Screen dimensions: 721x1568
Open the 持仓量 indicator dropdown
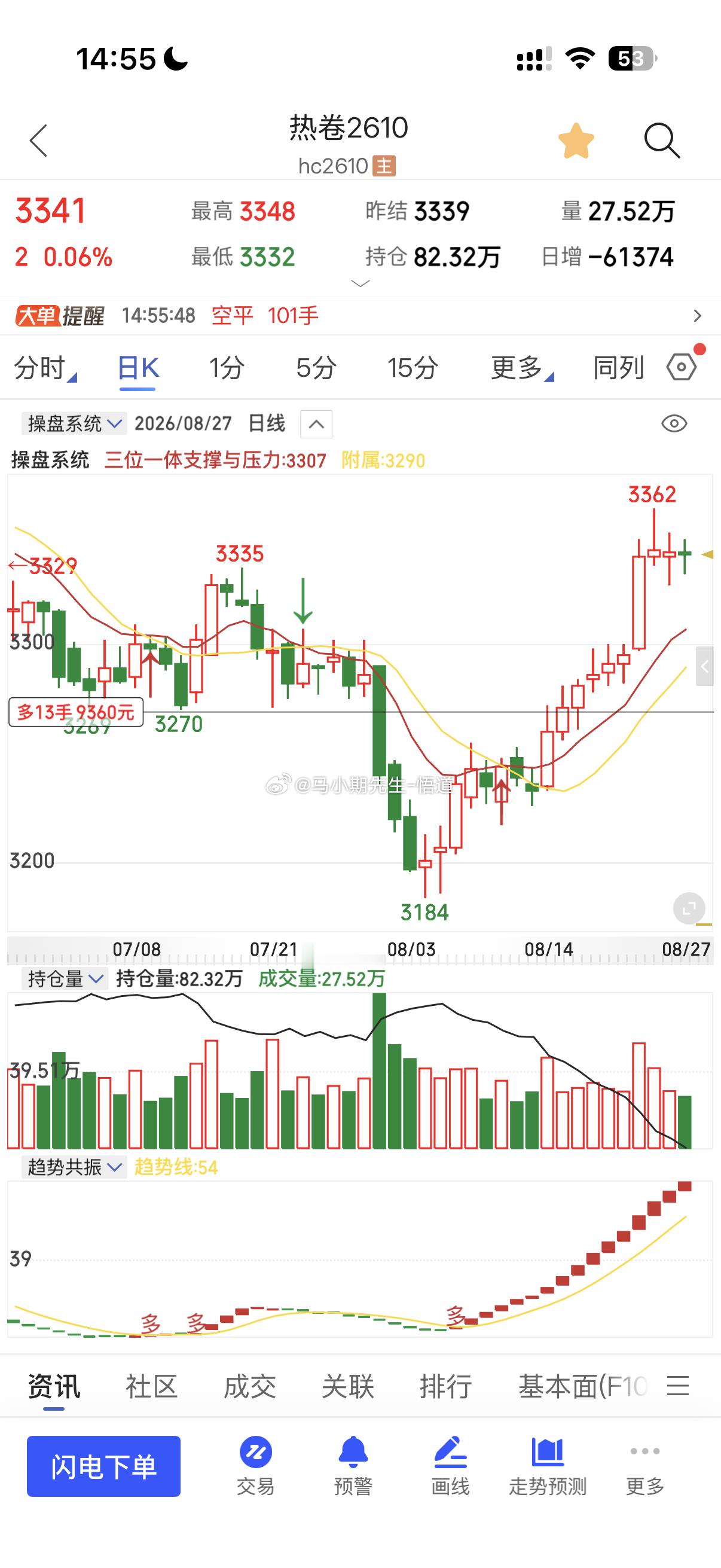(65, 978)
